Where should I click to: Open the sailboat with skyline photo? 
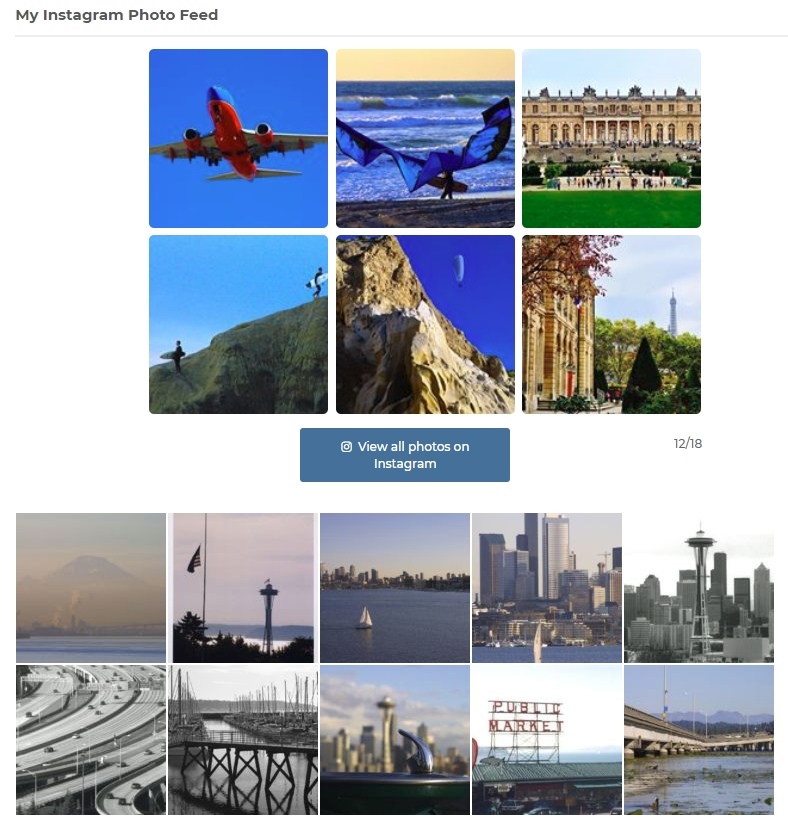click(395, 587)
